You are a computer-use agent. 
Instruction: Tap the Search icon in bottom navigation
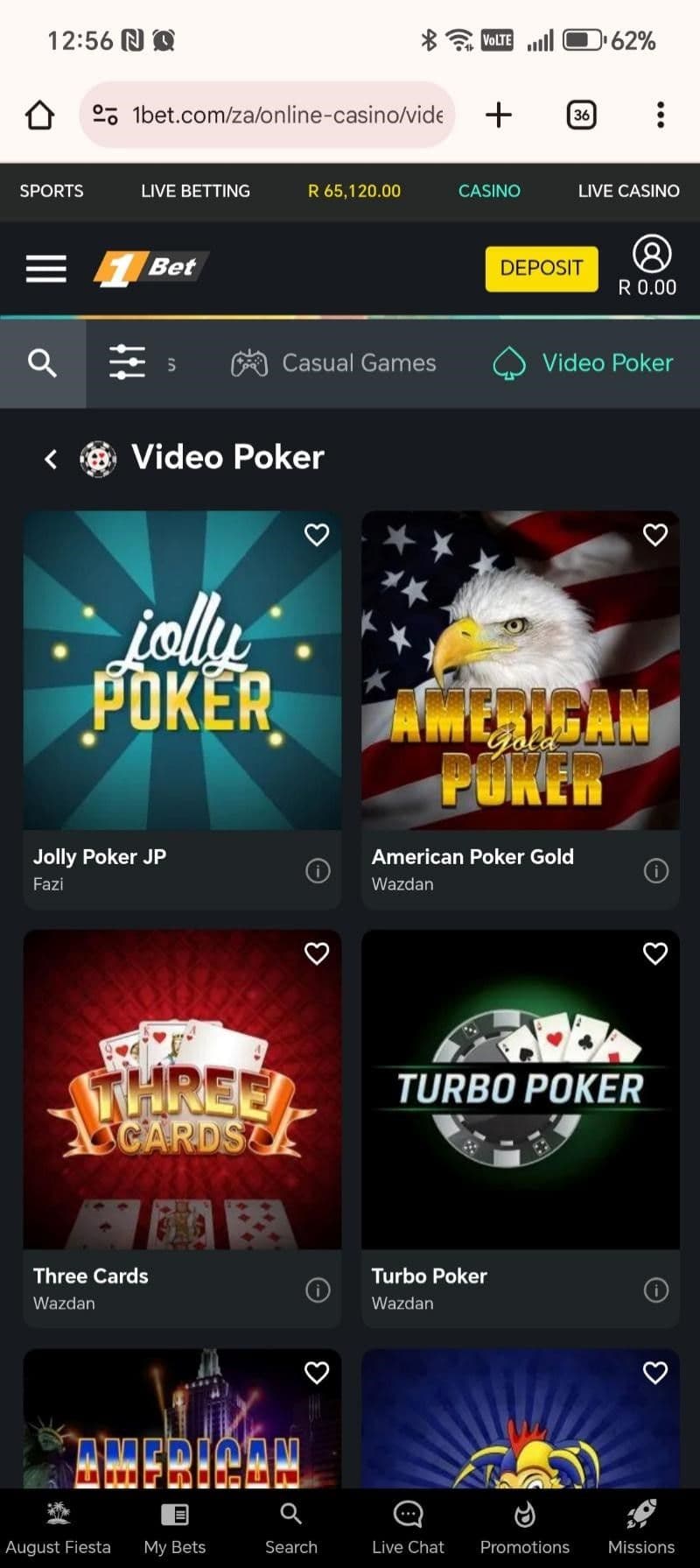(x=290, y=1515)
